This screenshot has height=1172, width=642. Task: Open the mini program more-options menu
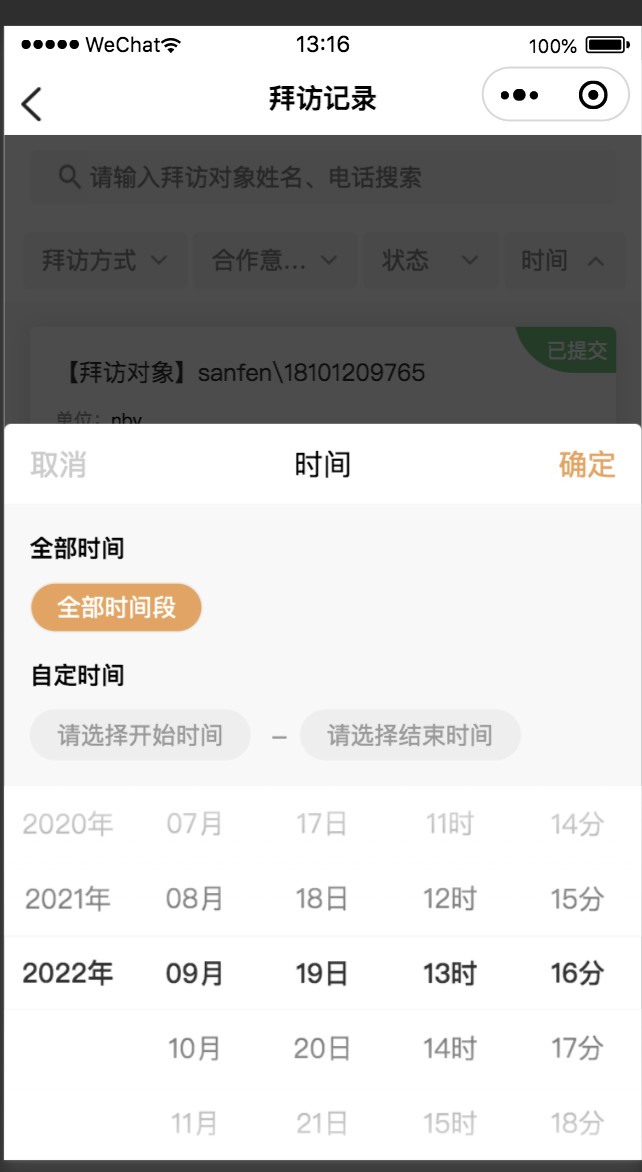coord(519,96)
